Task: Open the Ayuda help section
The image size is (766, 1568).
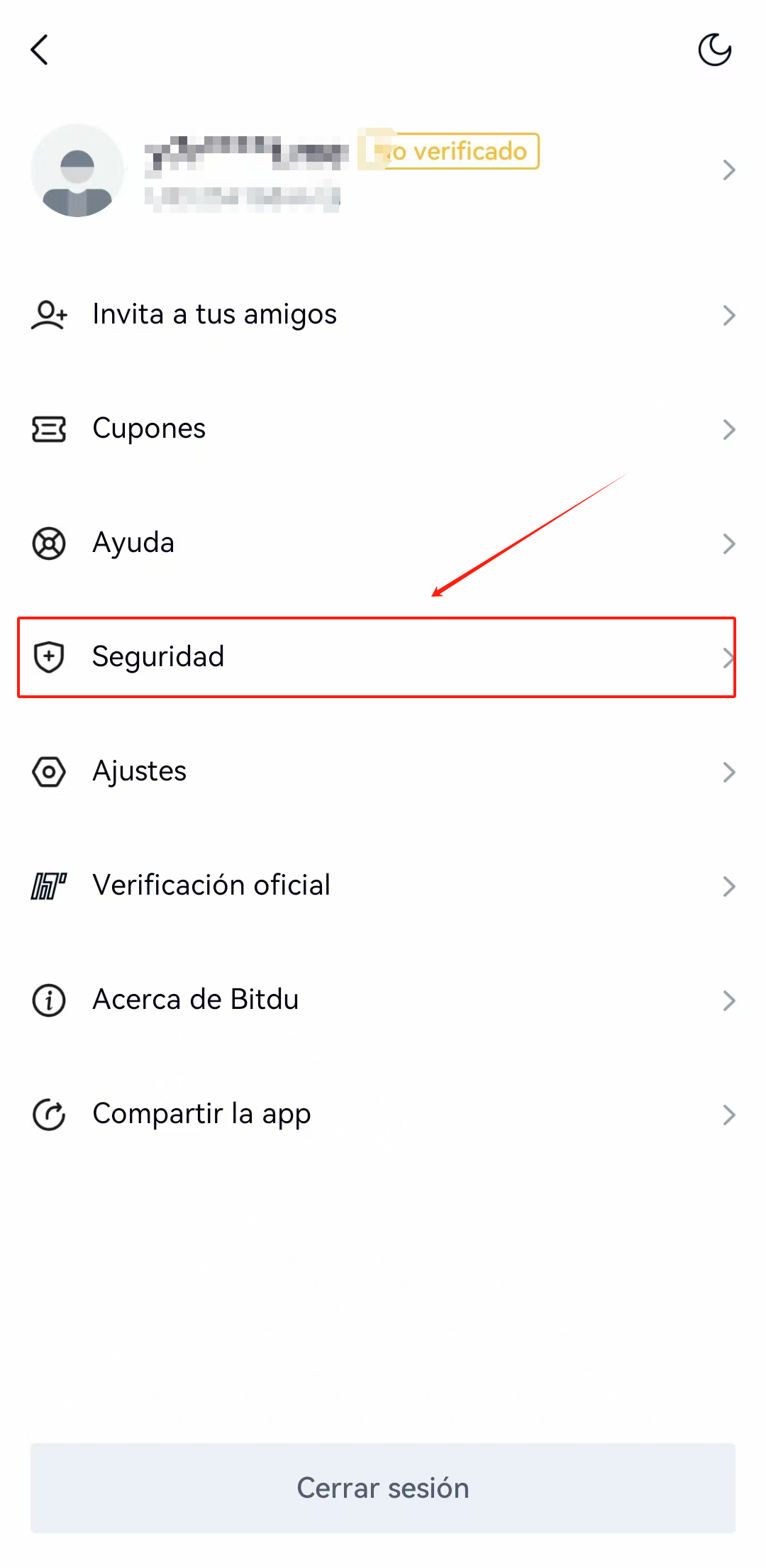Action: 133,543
